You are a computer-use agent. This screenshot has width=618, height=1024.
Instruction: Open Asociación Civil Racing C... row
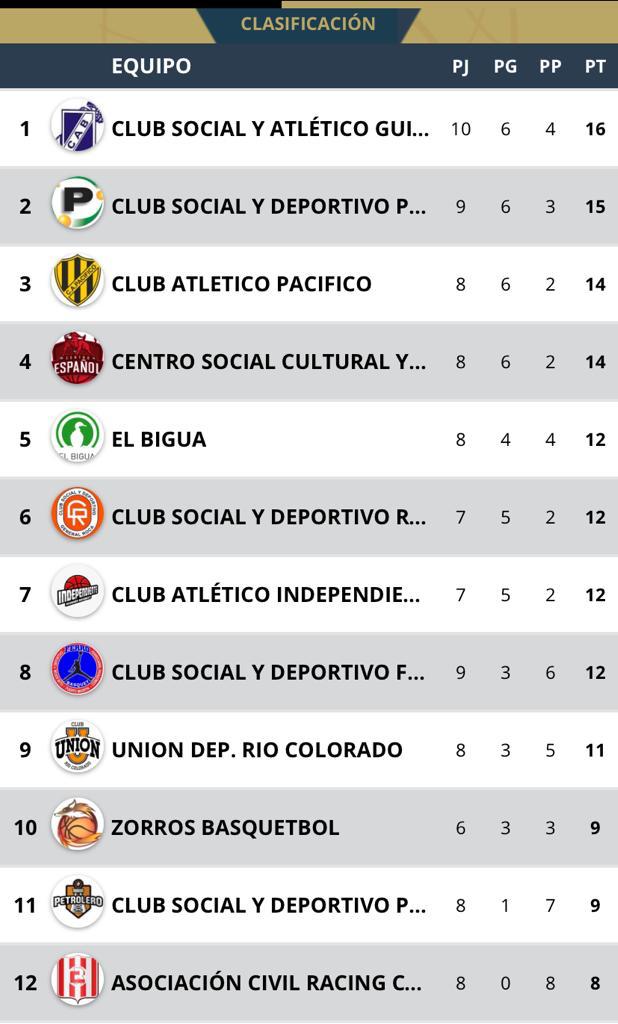coord(266,983)
